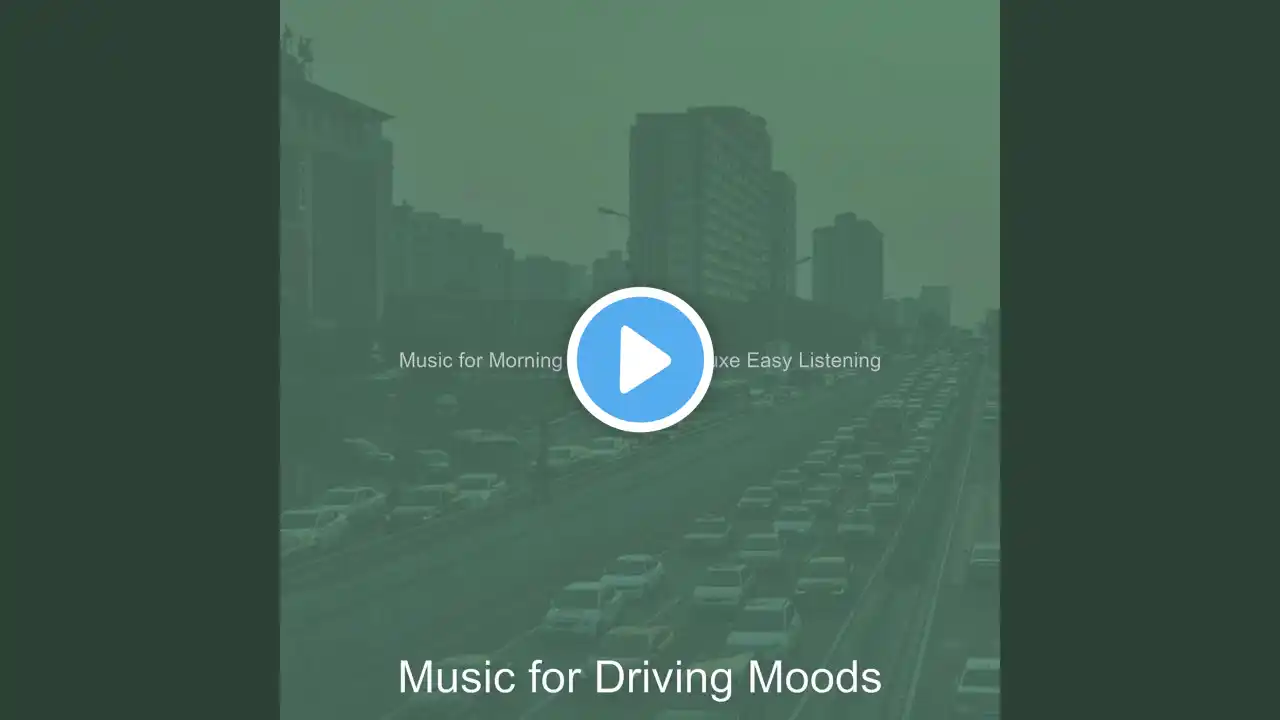1280x720 pixels.
Task: Play the Music for Driving Moods video
Action: (x=640, y=360)
